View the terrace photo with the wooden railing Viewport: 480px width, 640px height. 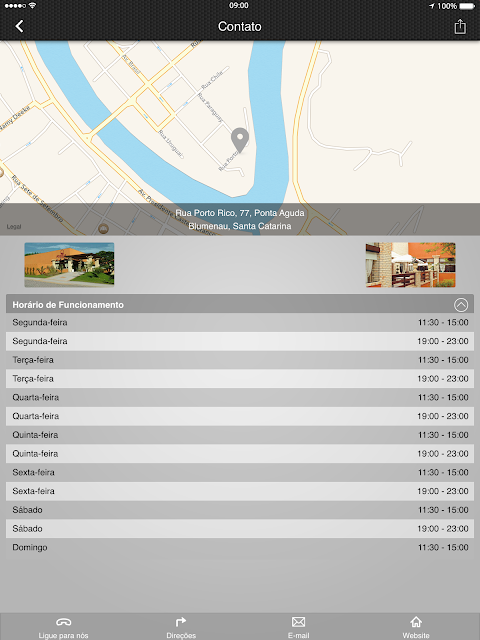411,264
